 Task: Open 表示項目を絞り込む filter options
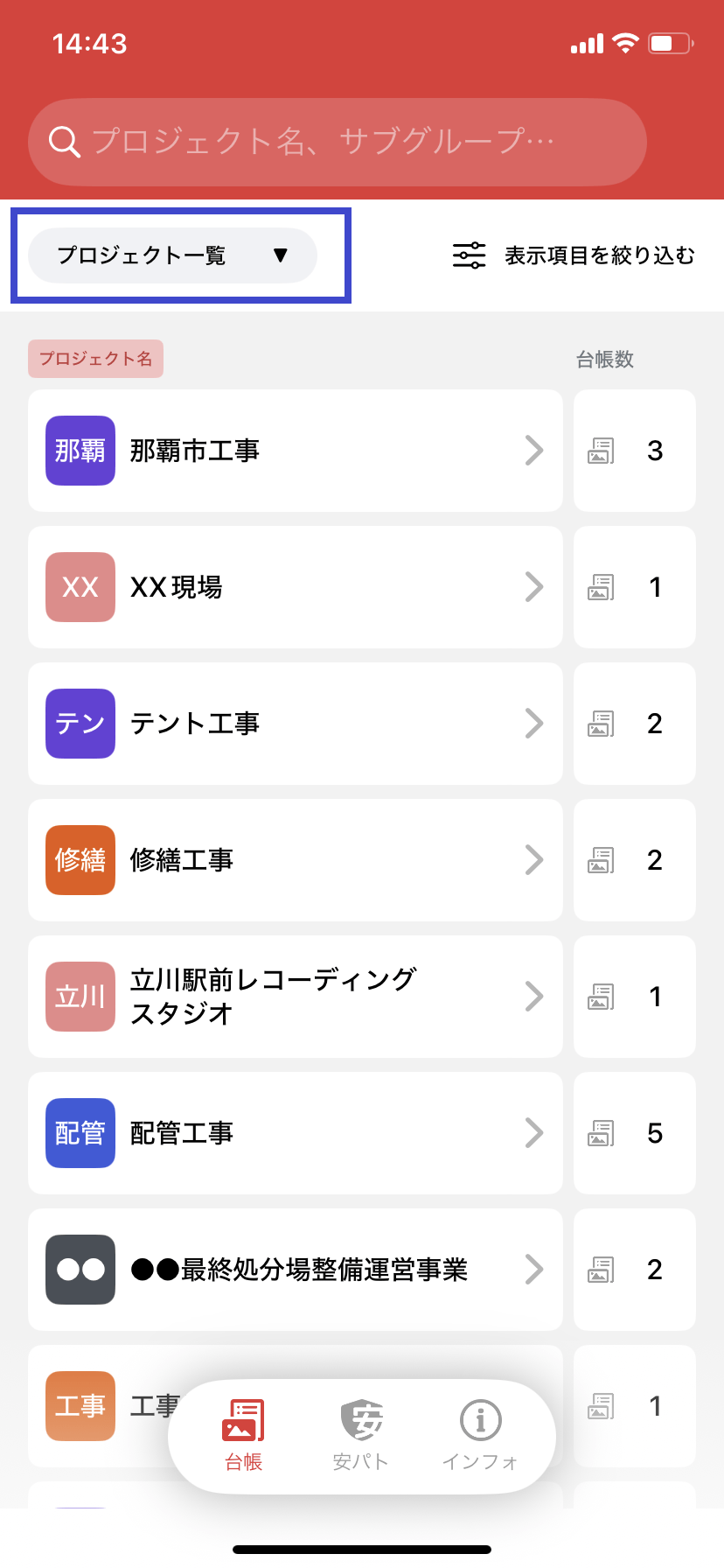coord(574,255)
